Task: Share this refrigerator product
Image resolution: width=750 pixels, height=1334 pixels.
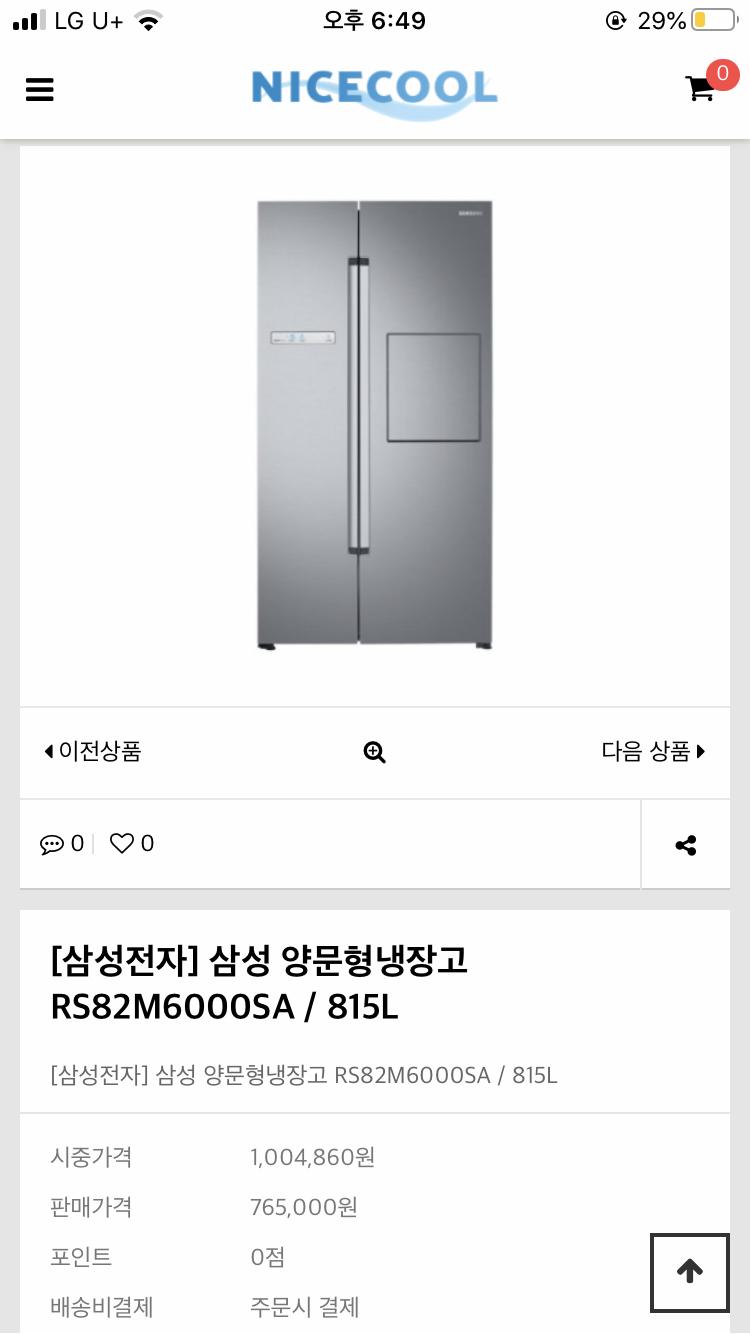Action: coord(686,845)
